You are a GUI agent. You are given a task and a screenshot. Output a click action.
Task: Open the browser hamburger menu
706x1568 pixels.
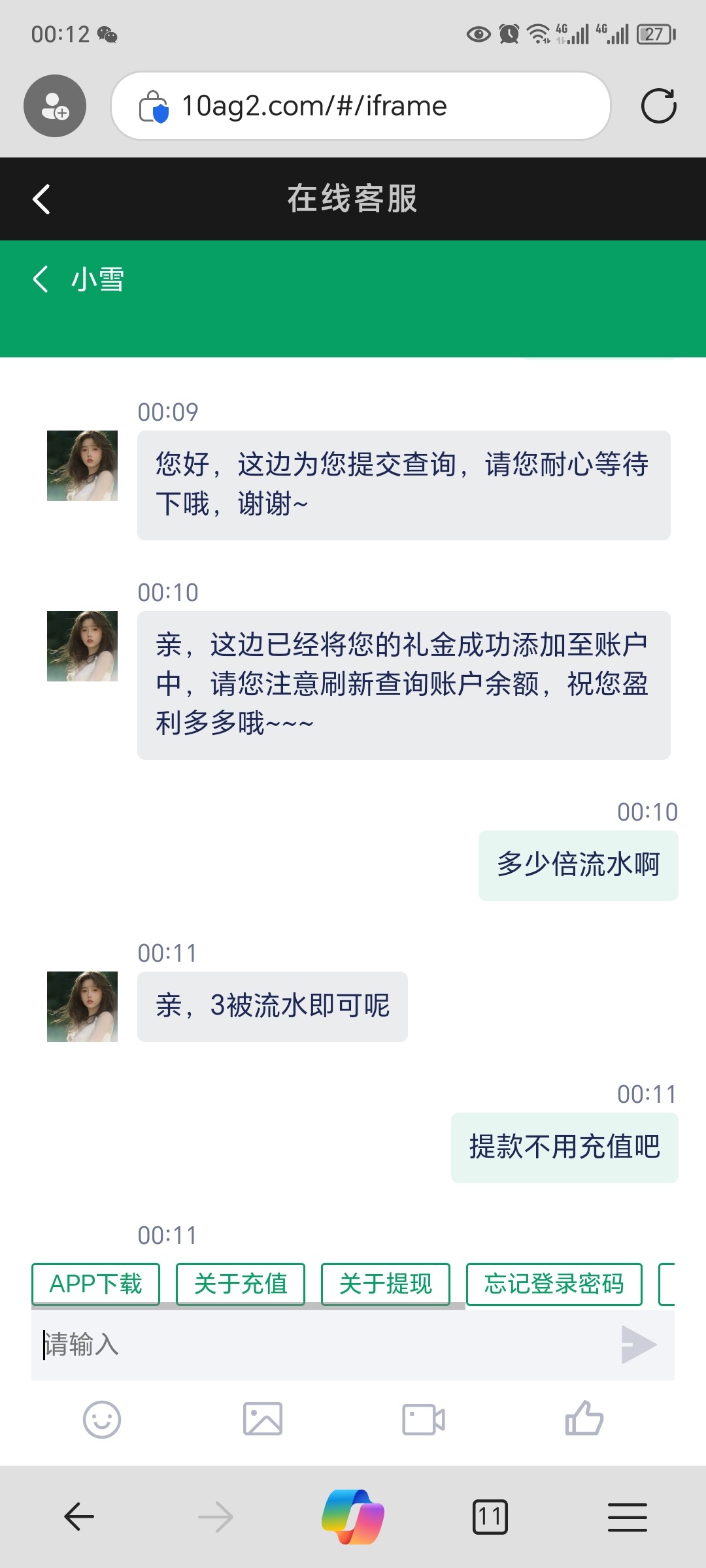627,1516
